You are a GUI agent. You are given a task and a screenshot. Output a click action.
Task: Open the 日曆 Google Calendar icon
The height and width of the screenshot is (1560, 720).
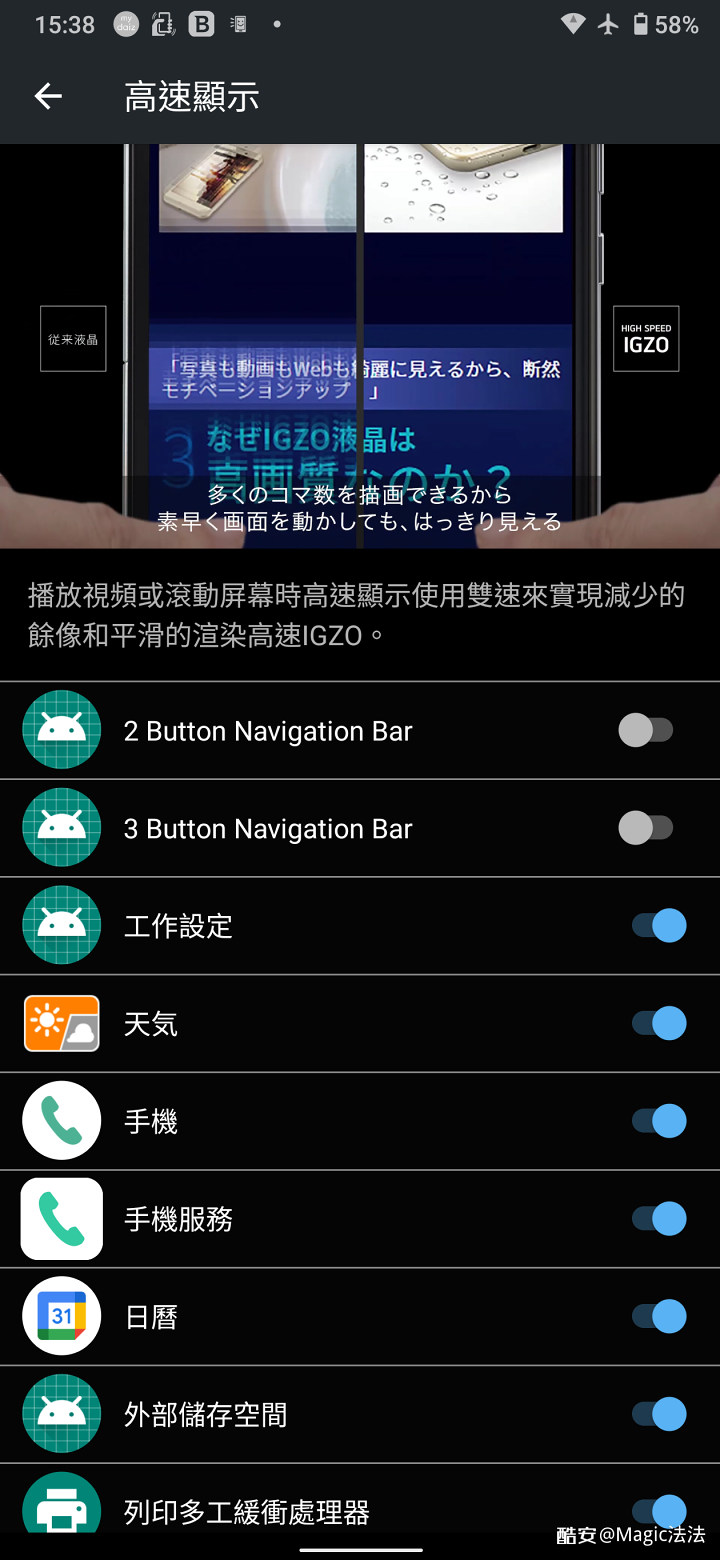coord(61,1316)
